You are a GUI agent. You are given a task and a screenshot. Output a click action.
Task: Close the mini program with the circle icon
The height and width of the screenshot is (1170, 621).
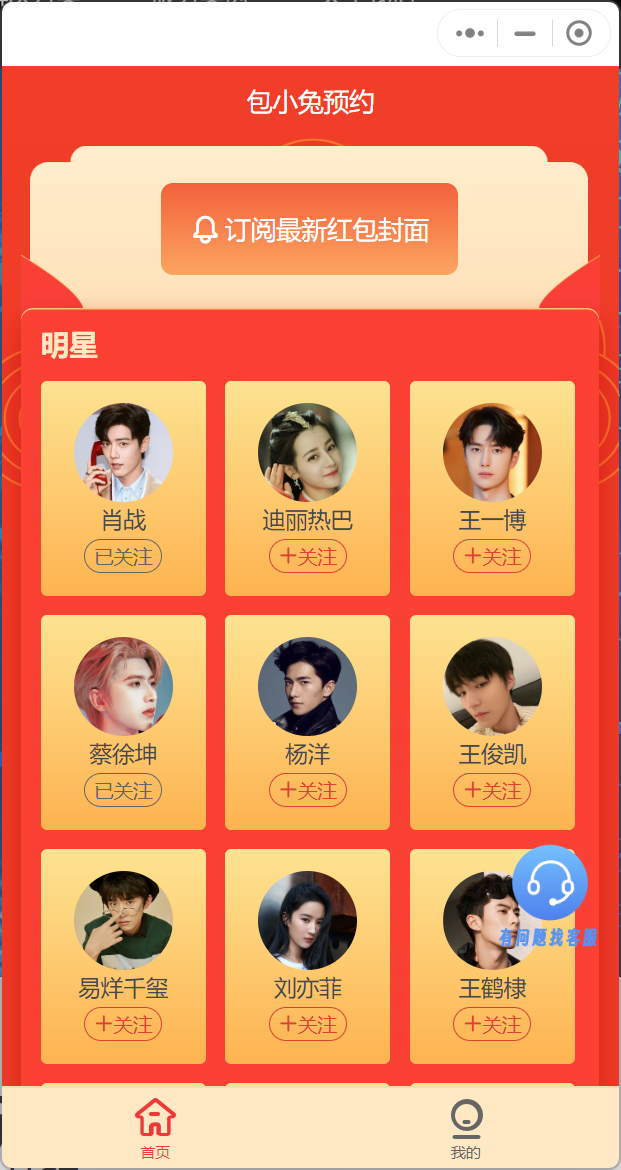pyautogui.click(x=579, y=33)
